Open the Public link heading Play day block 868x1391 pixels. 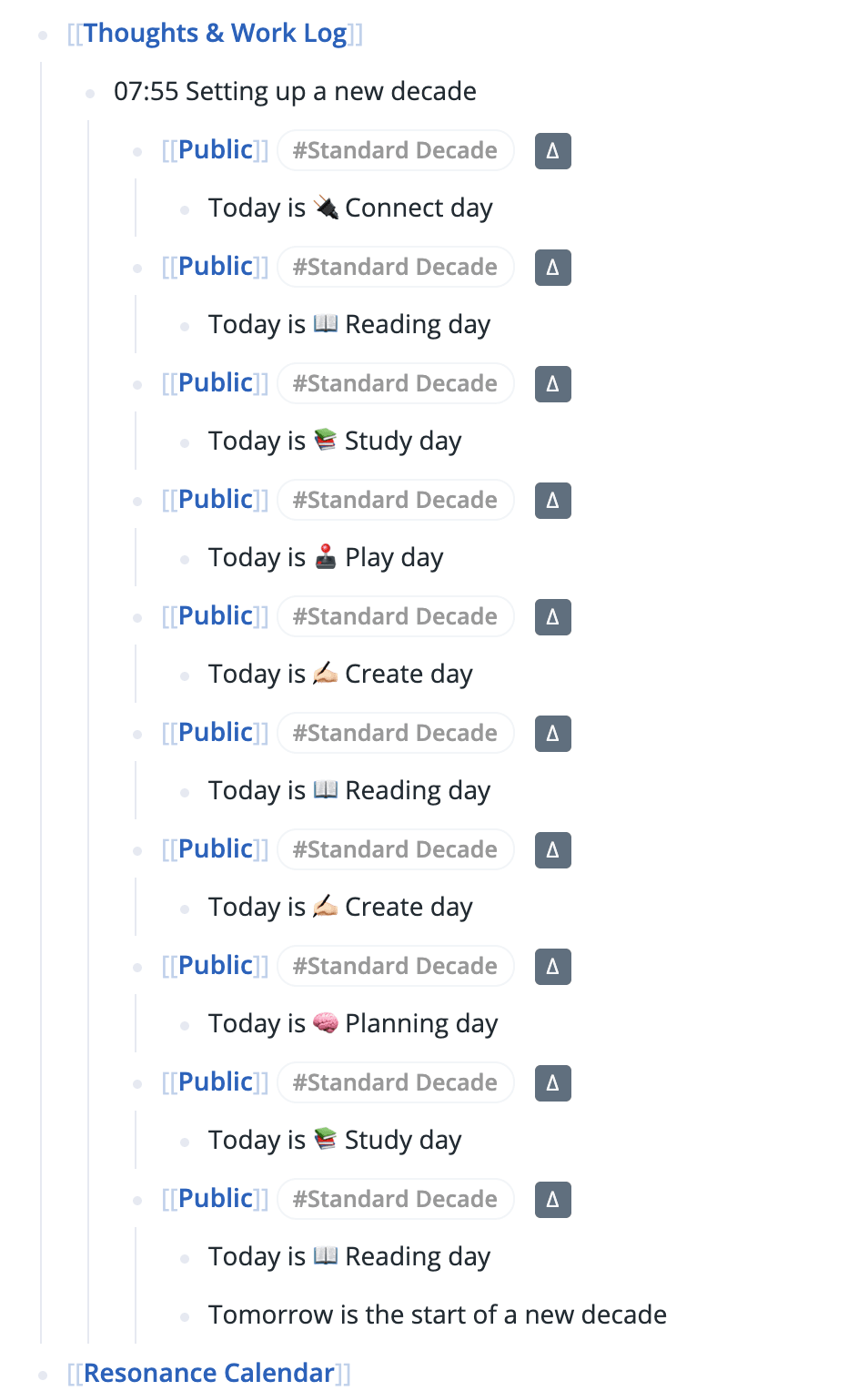216,500
